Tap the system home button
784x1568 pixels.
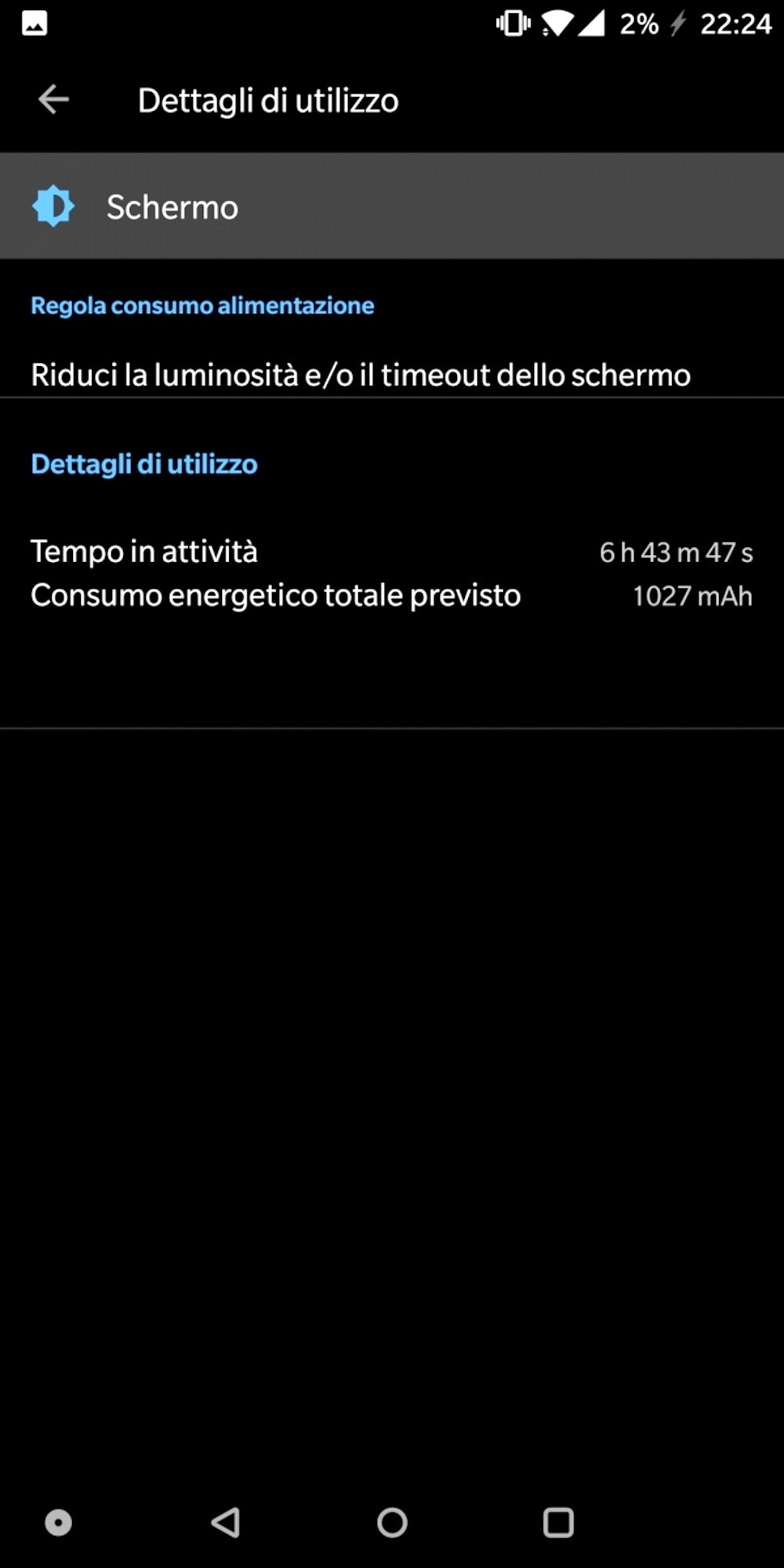392,1523
